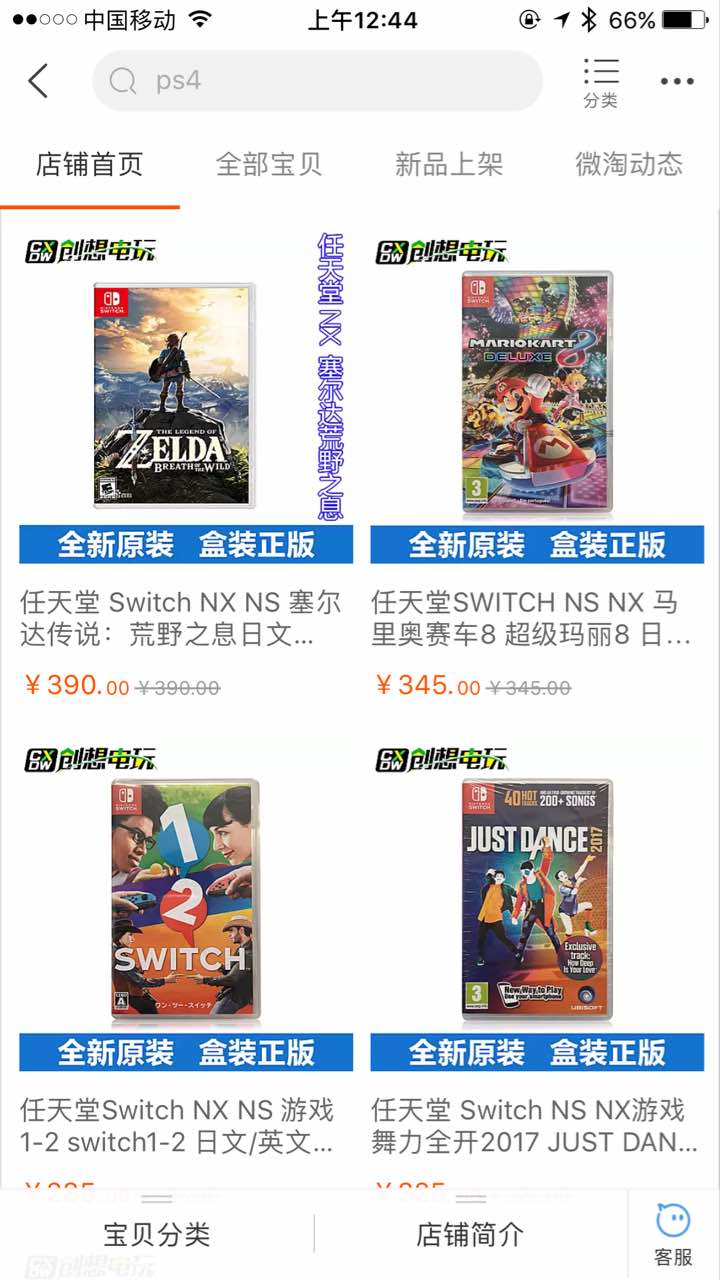Open 店铺简介 shop introduction

coord(470,1234)
